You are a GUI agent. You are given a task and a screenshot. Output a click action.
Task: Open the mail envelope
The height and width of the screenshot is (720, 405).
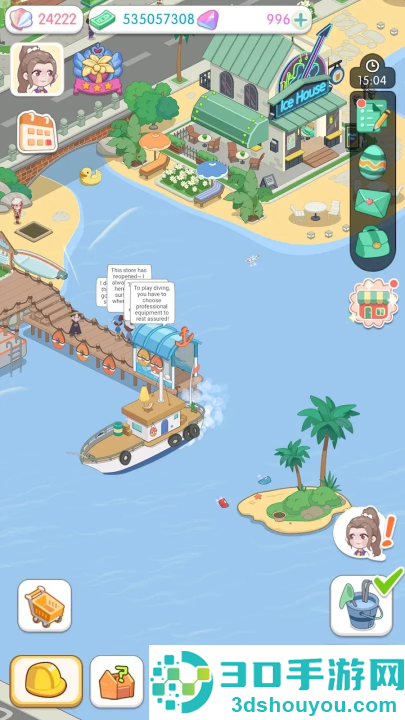[372, 202]
